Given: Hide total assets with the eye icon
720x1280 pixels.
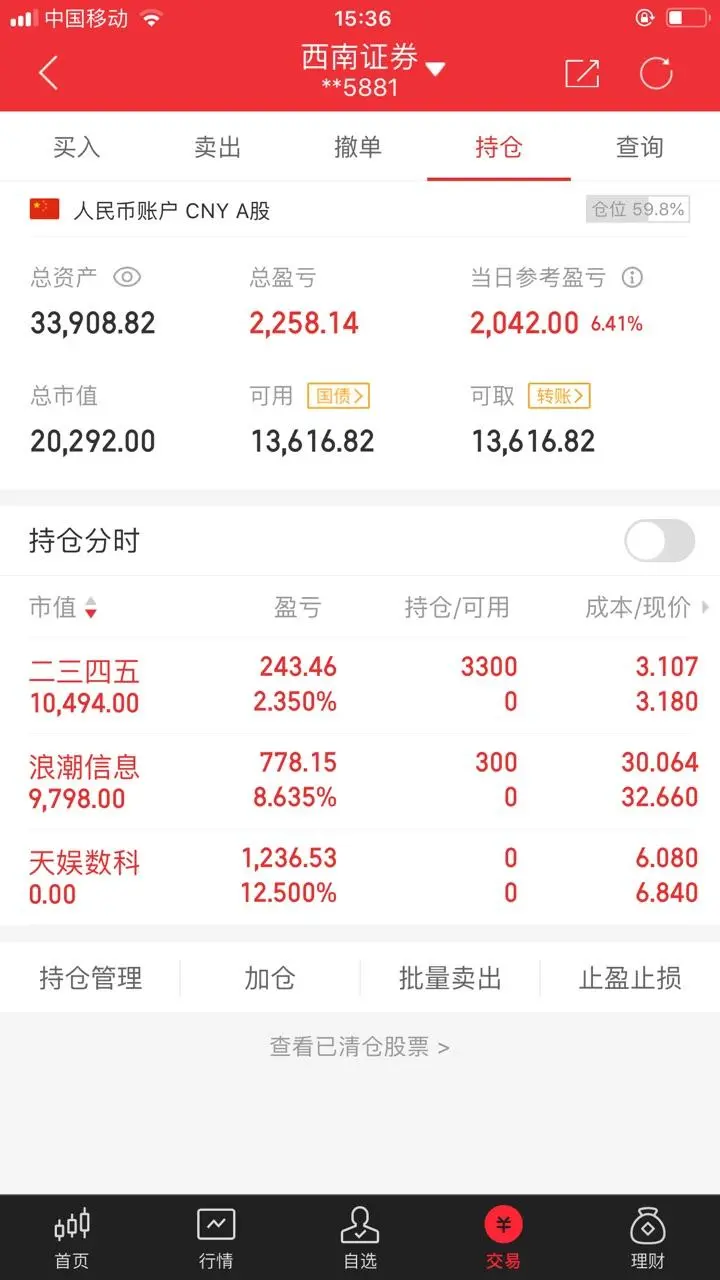Looking at the screenshot, I should pyautogui.click(x=127, y=277).
